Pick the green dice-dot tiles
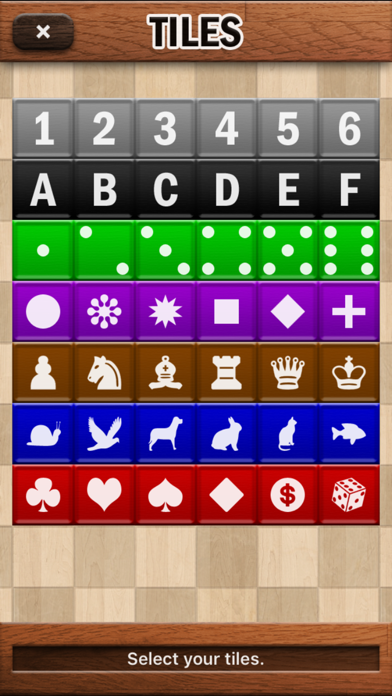392x696 pixels. (x=196, y=250)
